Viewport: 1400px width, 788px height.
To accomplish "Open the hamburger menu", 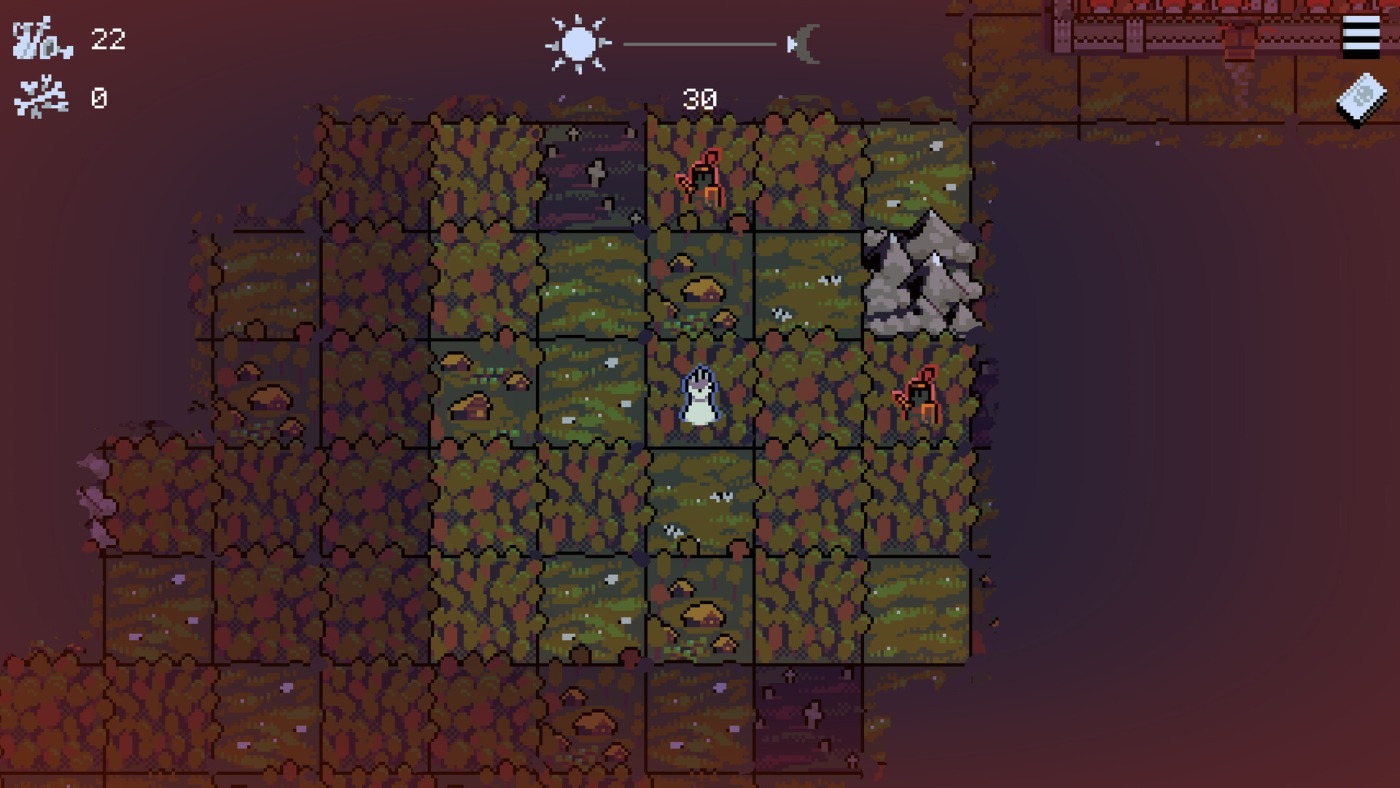I will point(1360,38).
